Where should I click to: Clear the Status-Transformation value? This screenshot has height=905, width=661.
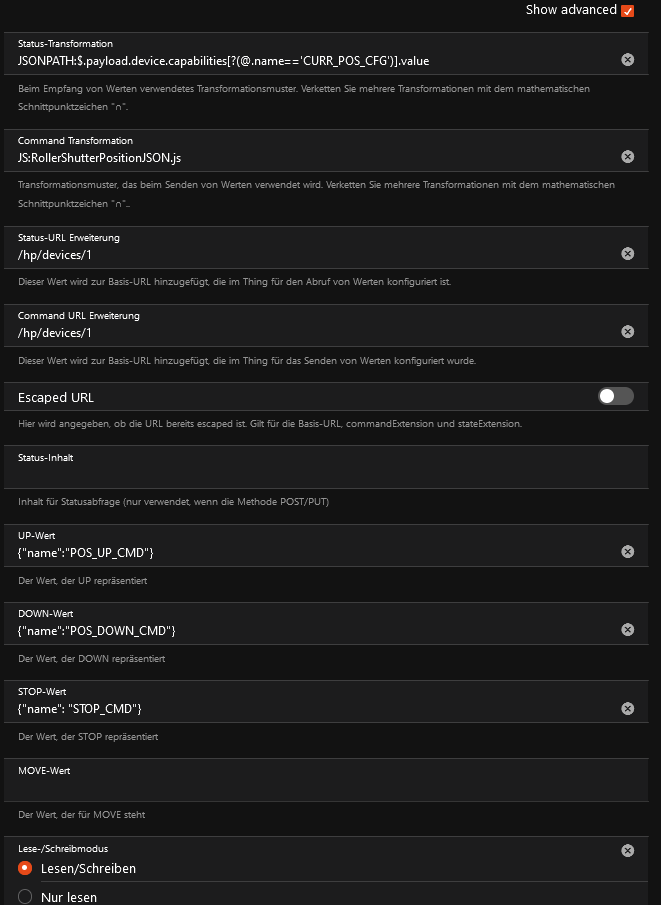pyautogui.click(x=628, y=60)
